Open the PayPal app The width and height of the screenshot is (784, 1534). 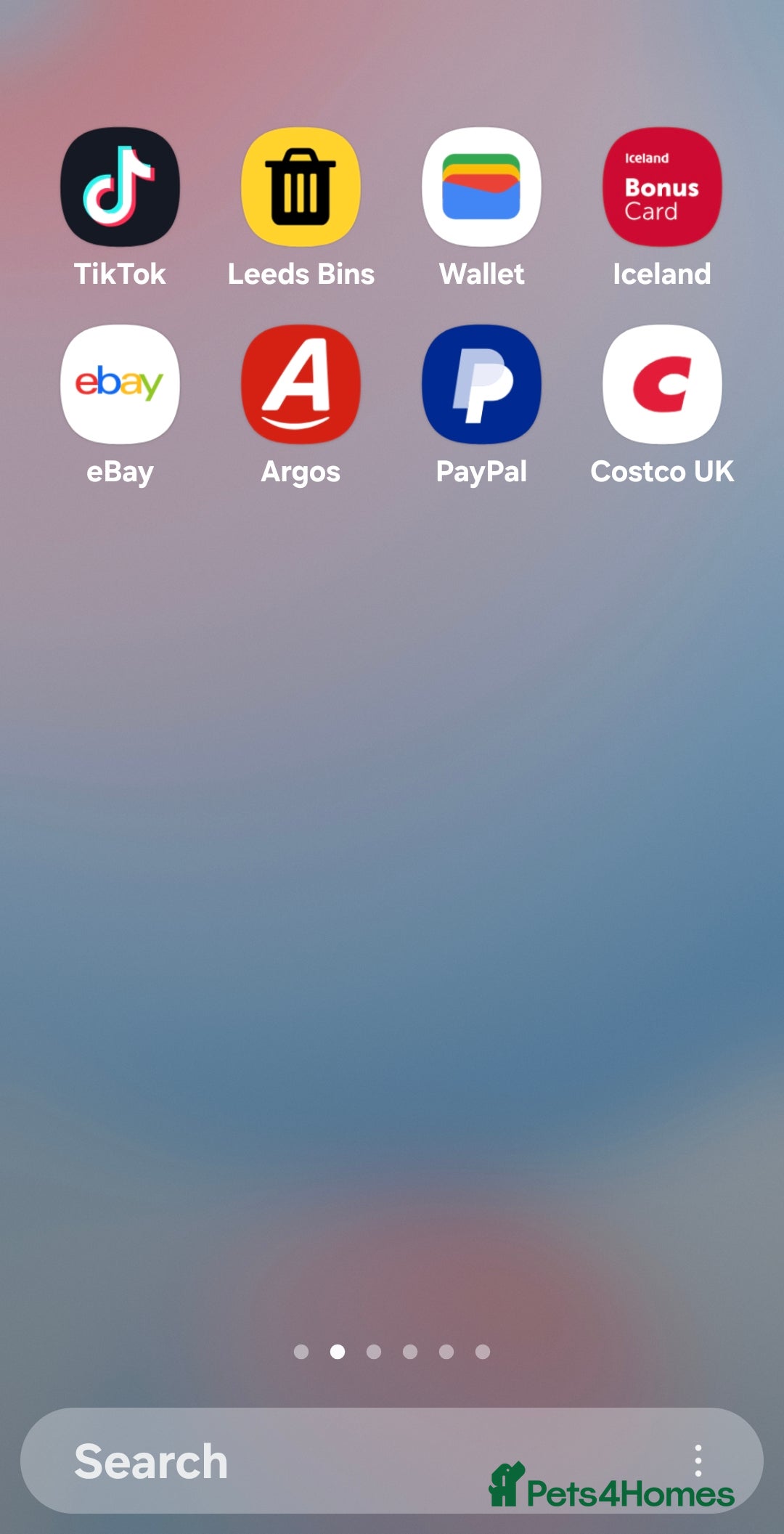tap(481, 384)
